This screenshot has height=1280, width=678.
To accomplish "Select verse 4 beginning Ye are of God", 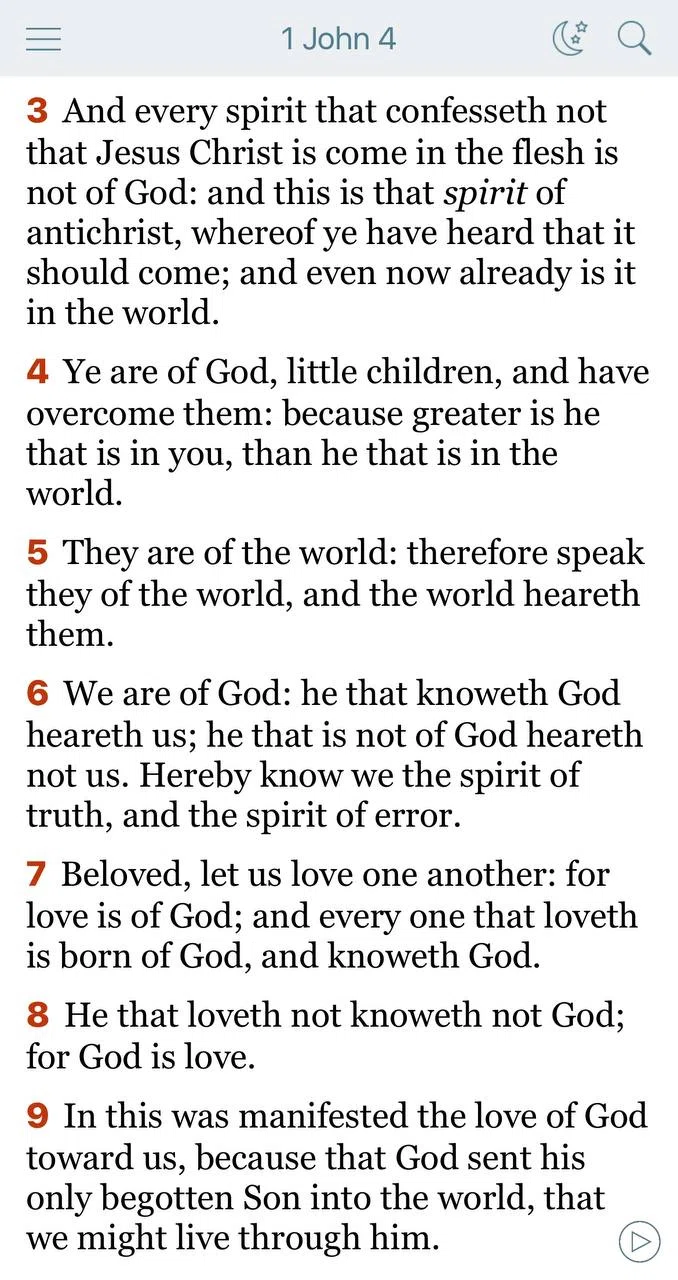I will (x=337, y=434).
